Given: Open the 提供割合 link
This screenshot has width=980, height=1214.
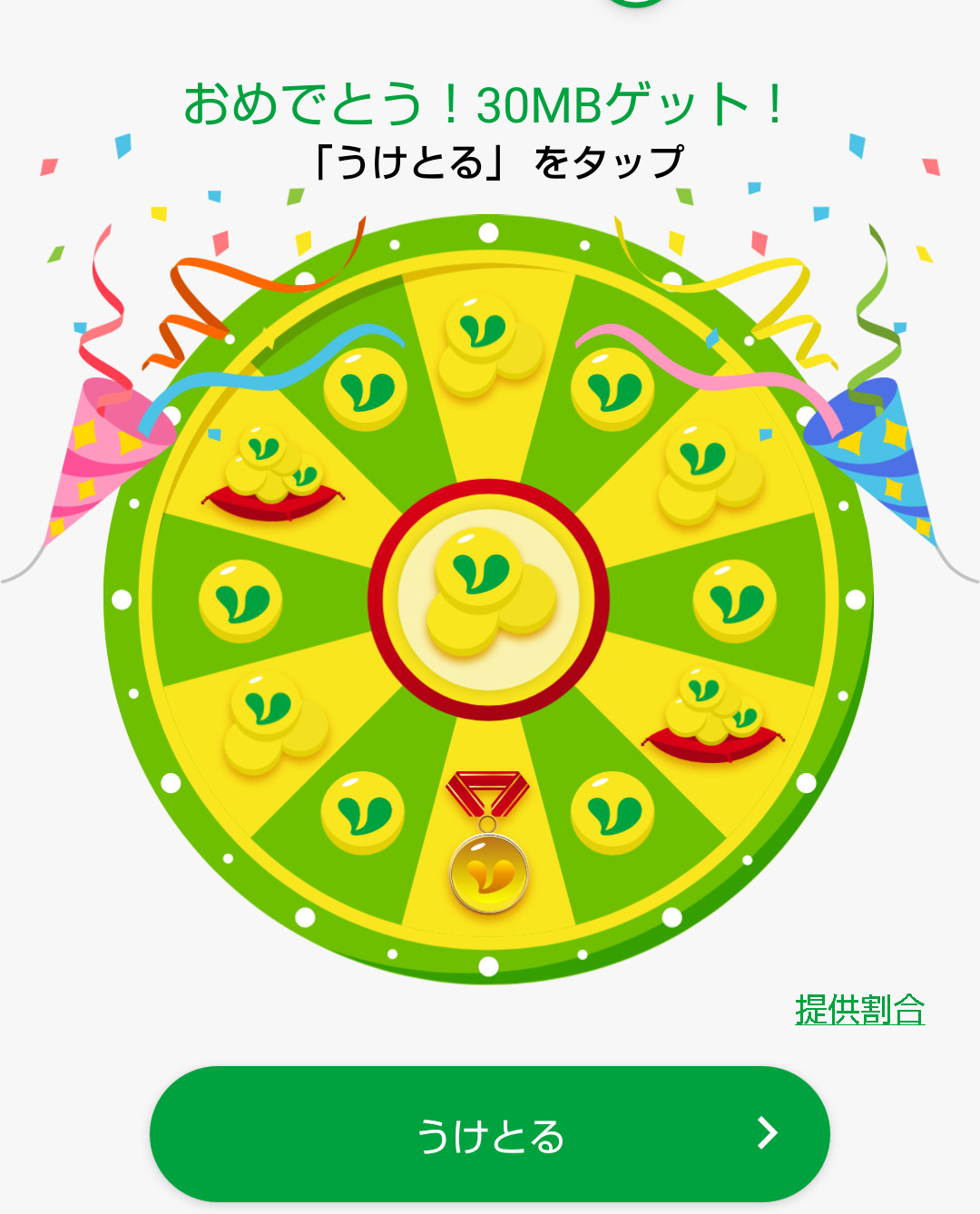Looking at the screenshot, I should click(859, 1010).
